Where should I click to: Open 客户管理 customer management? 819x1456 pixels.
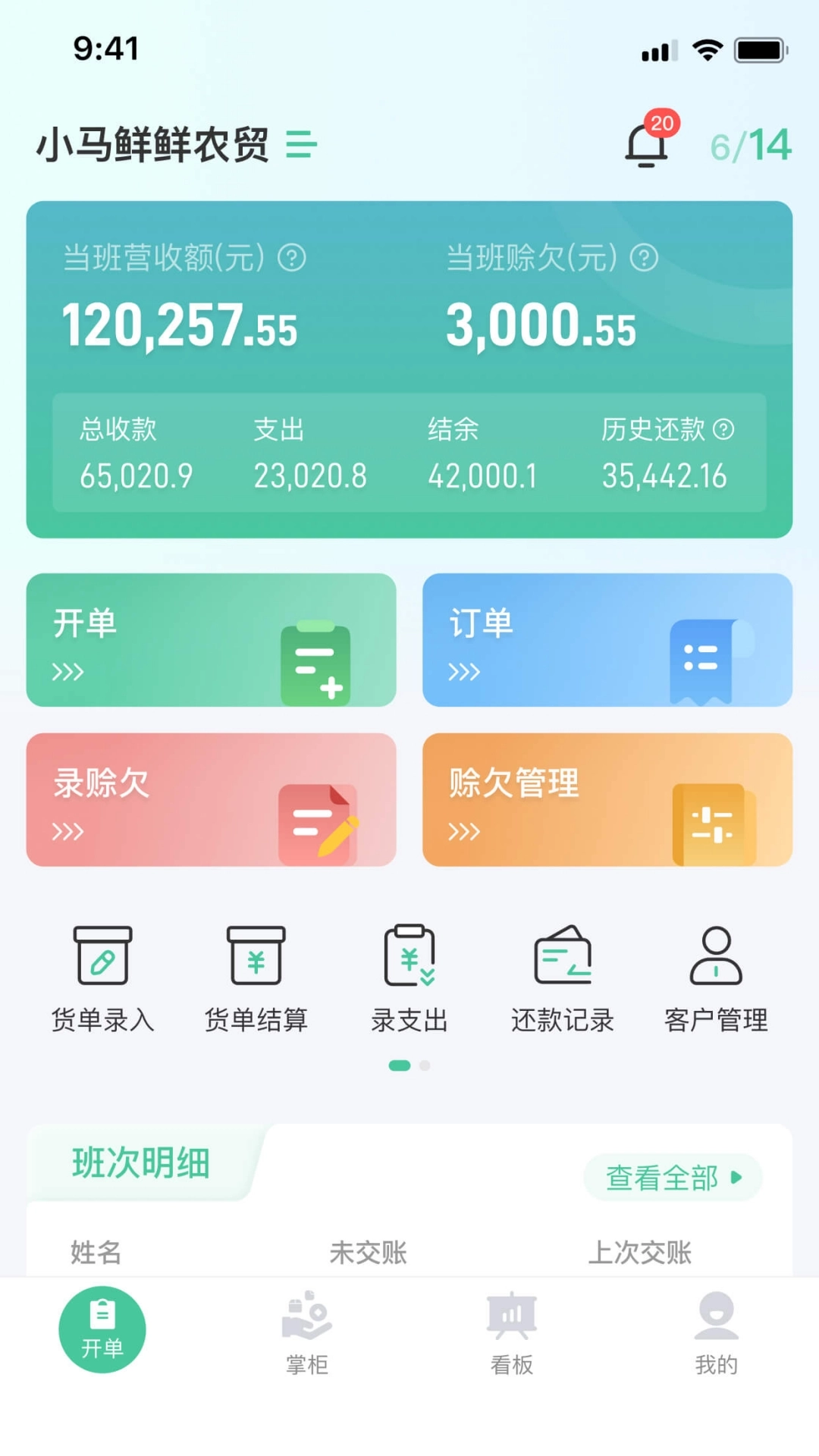click(x=716, y=978)
